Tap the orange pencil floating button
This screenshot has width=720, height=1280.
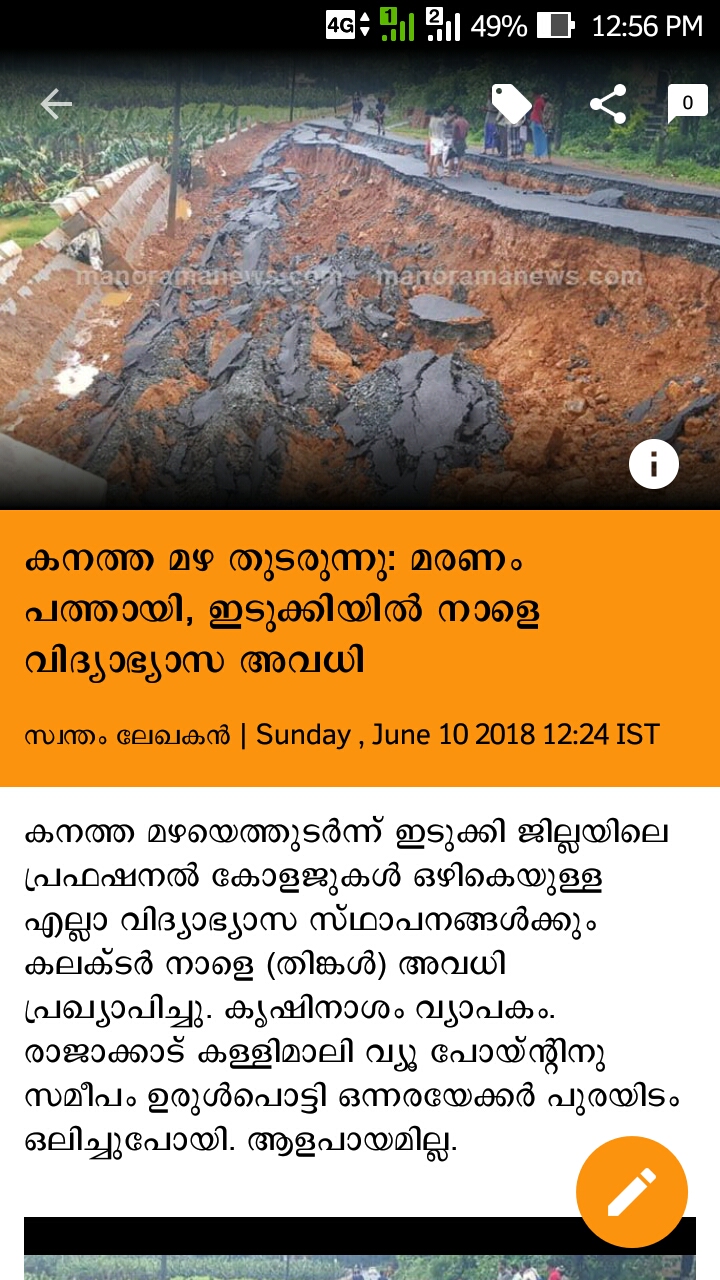[632, 1192]
